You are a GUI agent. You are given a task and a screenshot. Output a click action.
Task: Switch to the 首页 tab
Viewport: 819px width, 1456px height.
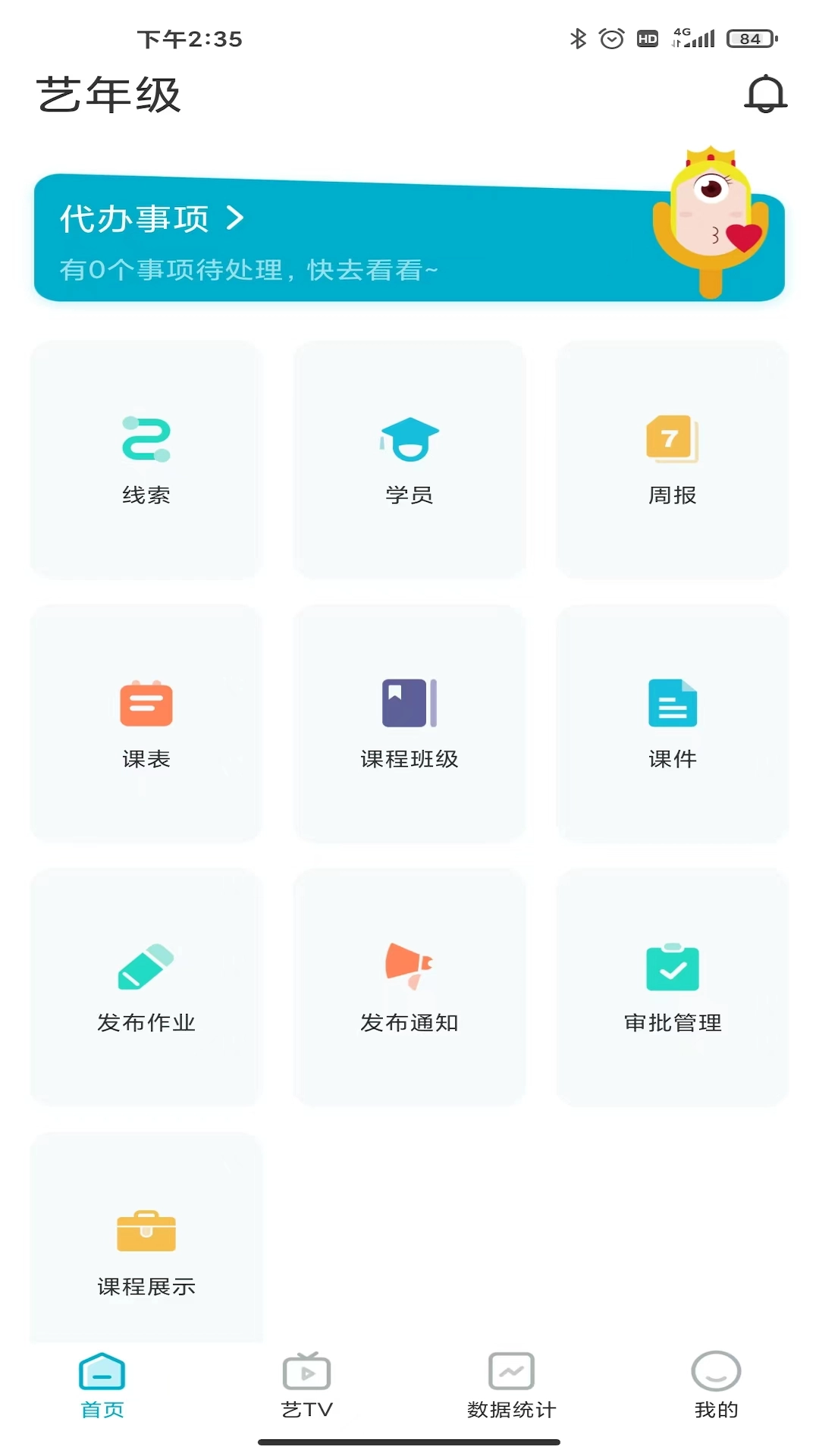(x=102, y=1386)
